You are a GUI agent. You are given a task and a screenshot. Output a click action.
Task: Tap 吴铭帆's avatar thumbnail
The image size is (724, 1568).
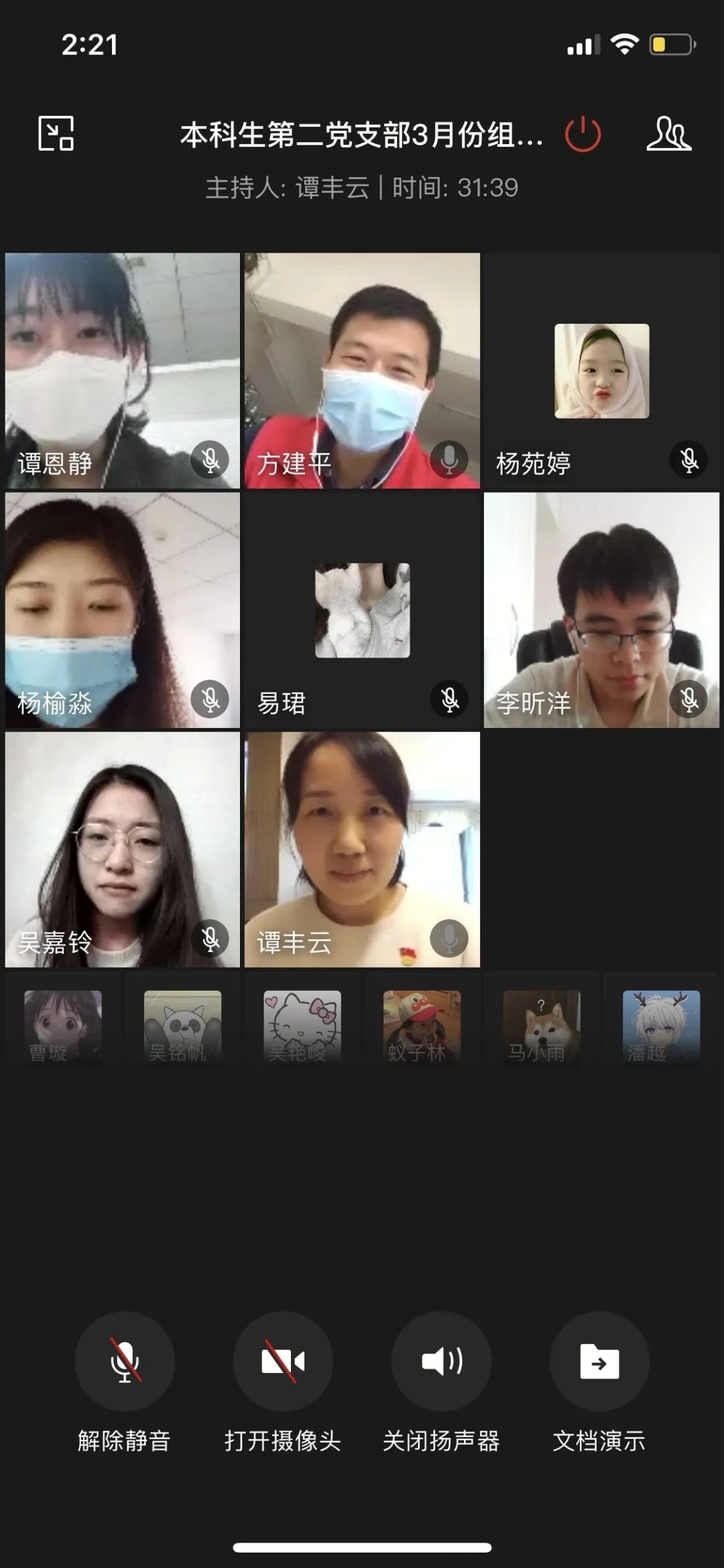pyautogui.click(x=182, y=1026)
